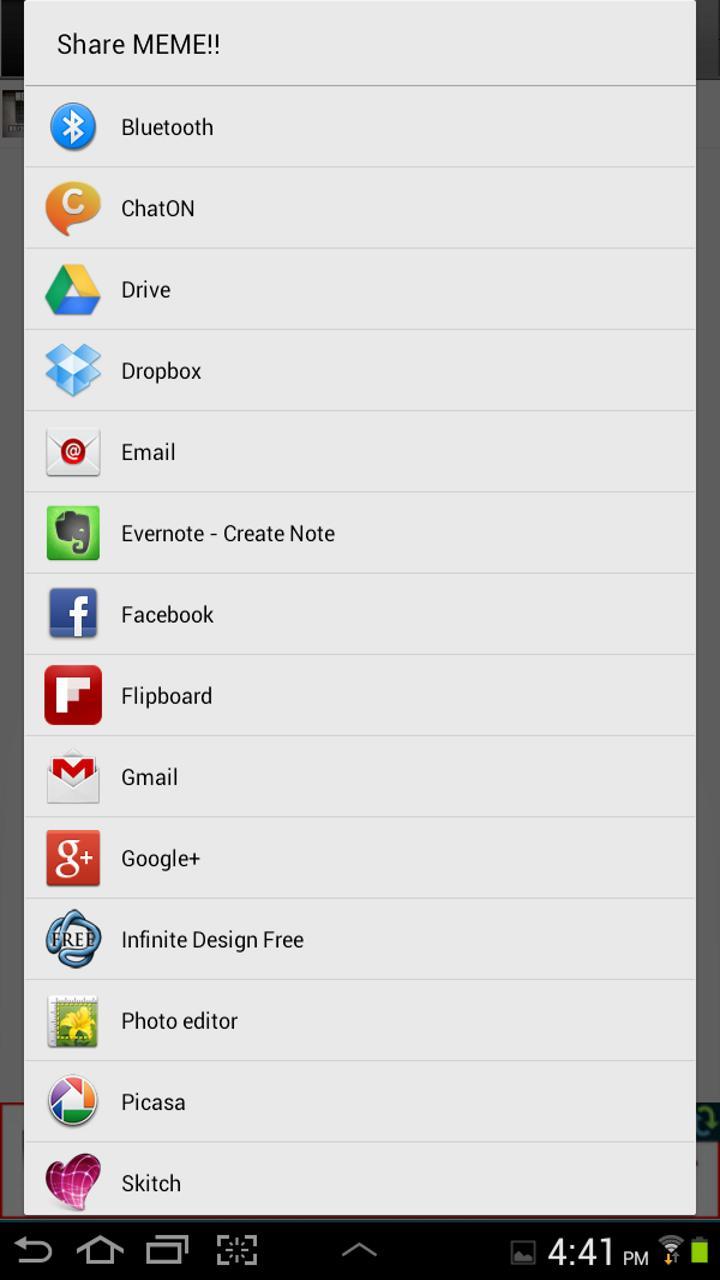Go to the home screen
This screenshot has width=720, height=1280.
click(100, 1250)
